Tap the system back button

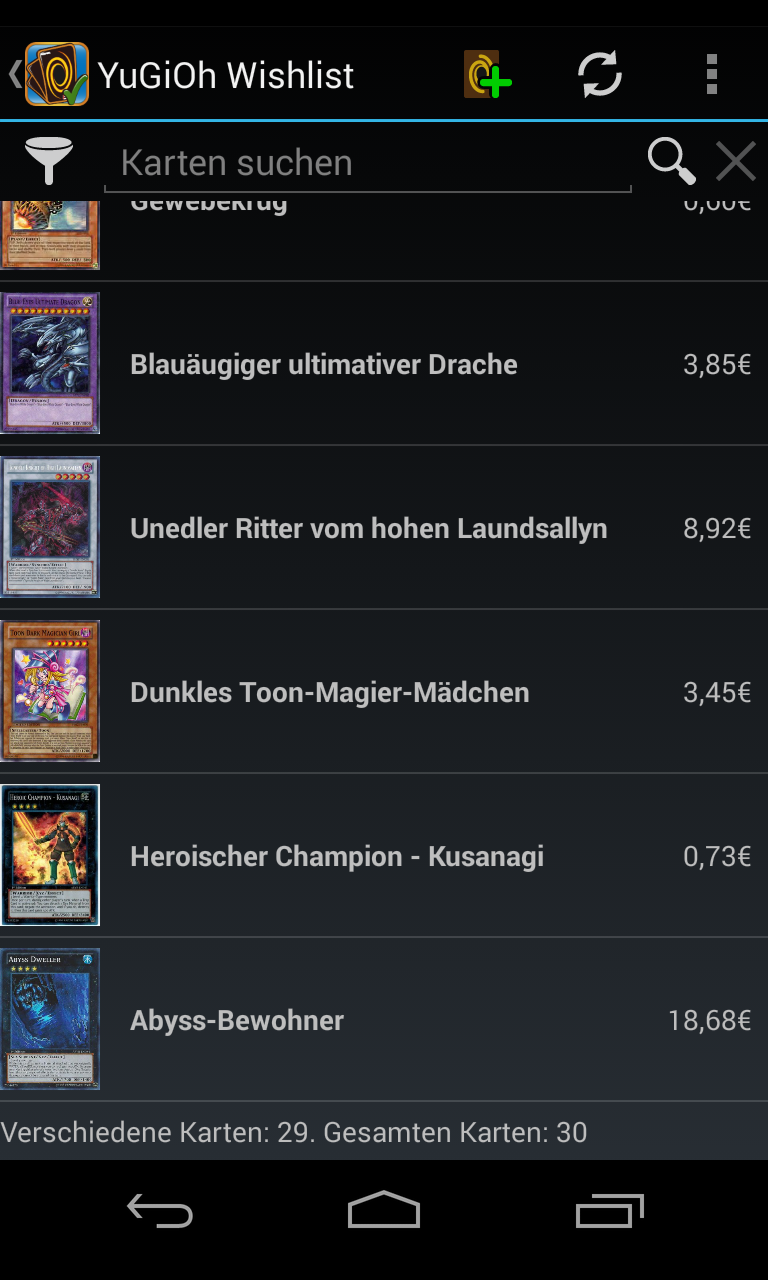[160, 1212]
